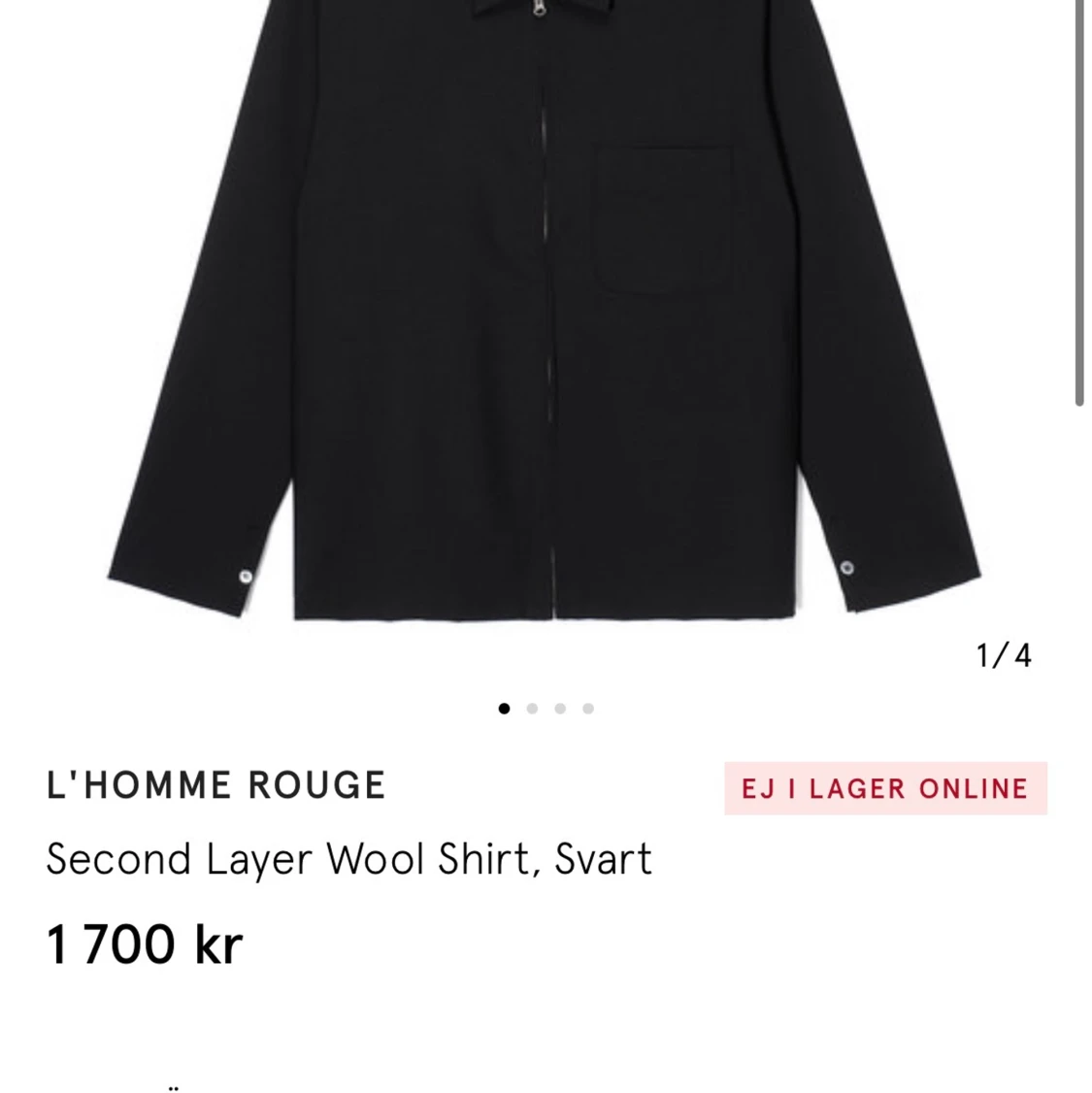Select the third carousel dot
The height and width of the screenshot is (1093, 1092).
pyautogui.click(x=560, y=708)
